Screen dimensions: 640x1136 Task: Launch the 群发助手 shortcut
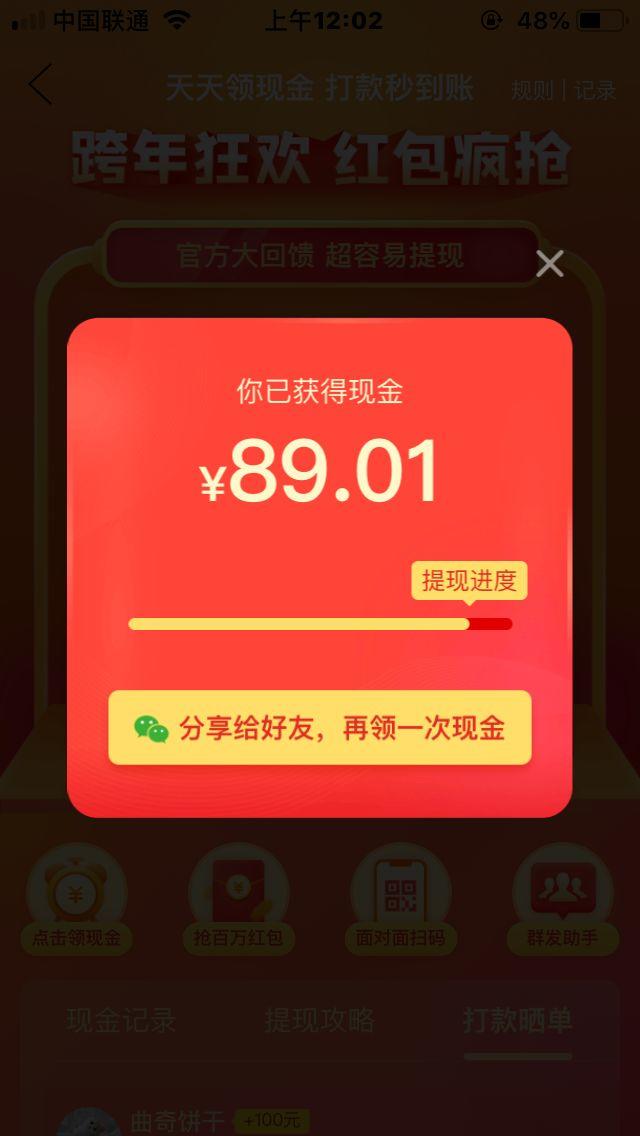click(563, 900)
